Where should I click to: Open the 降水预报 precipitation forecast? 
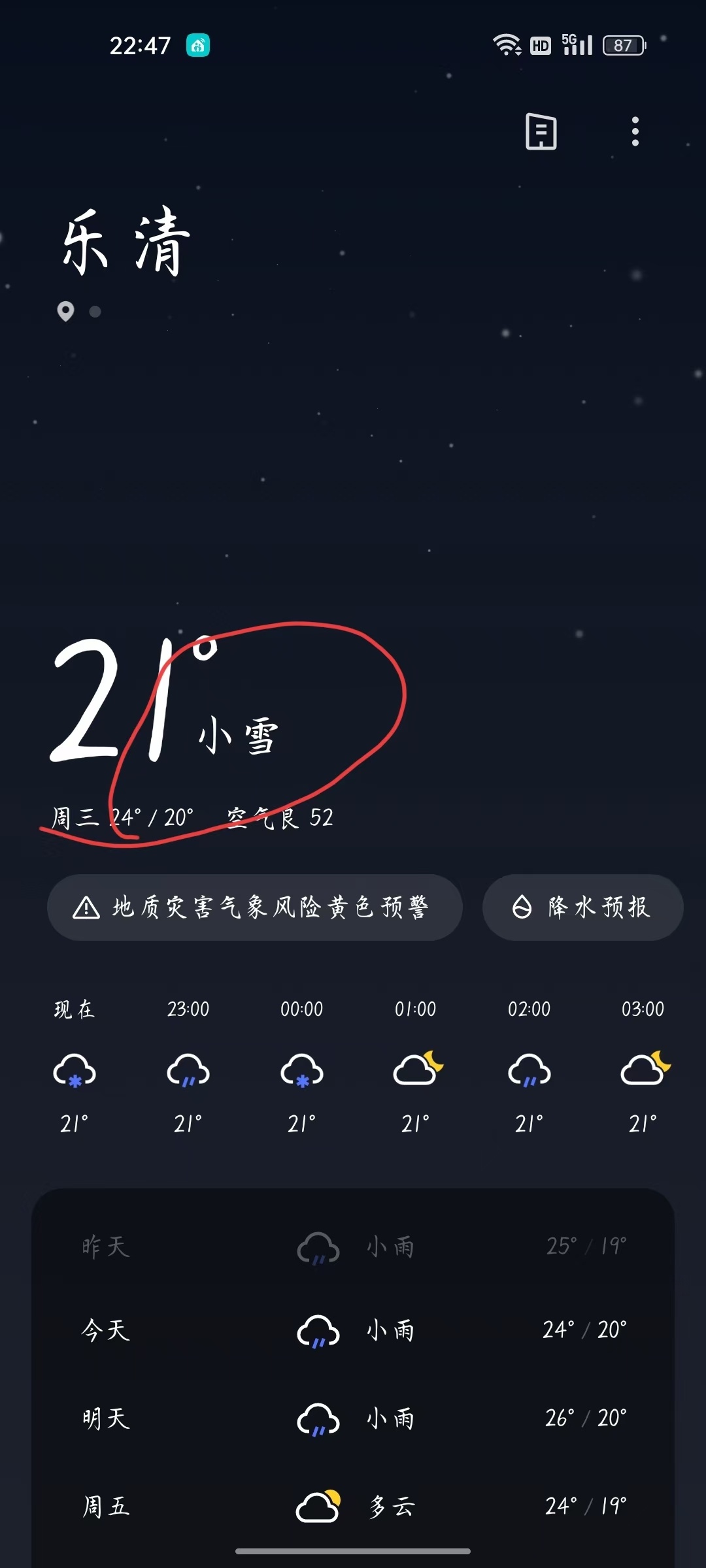coord(582,907)
